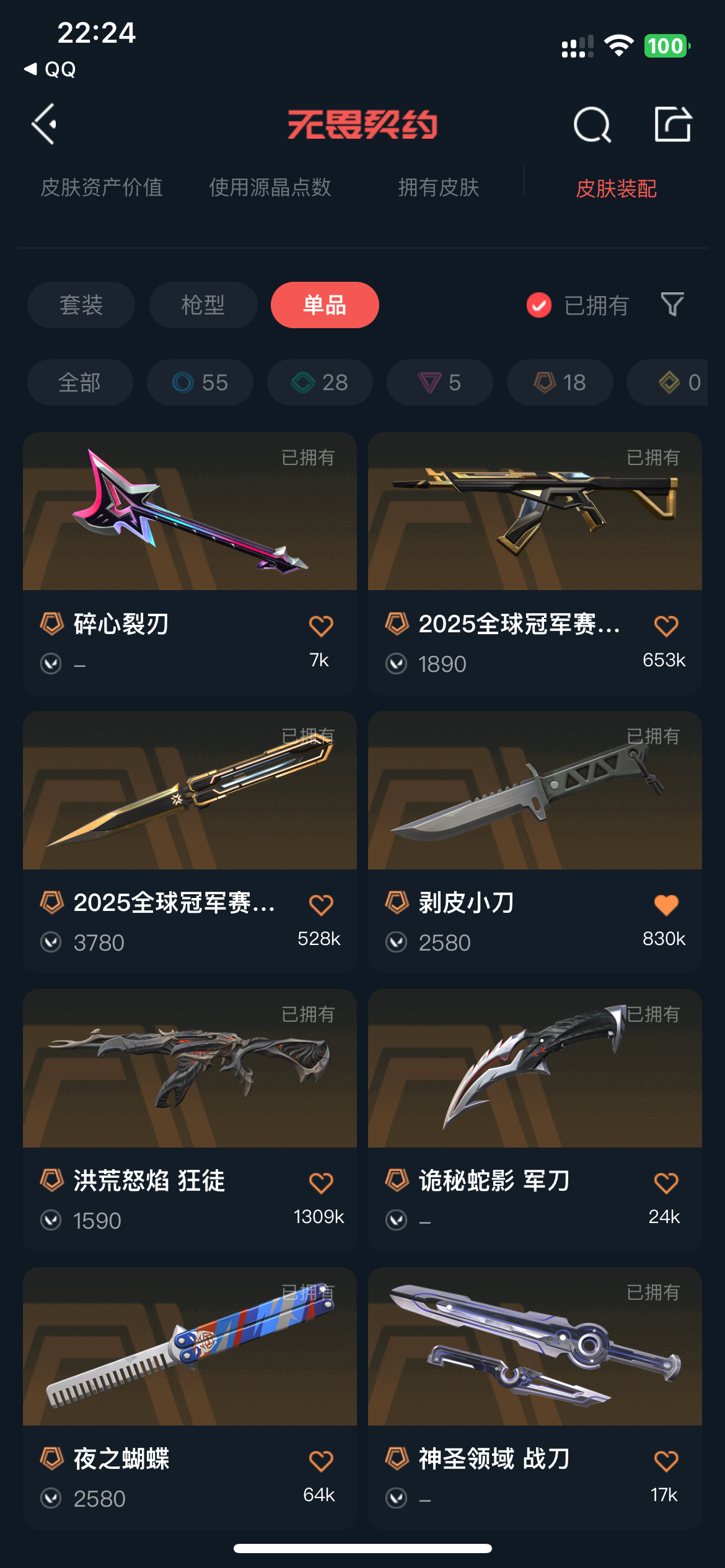Select the 全部 rarity chip
Viewport: 725px width, 1568px height.
80,383
